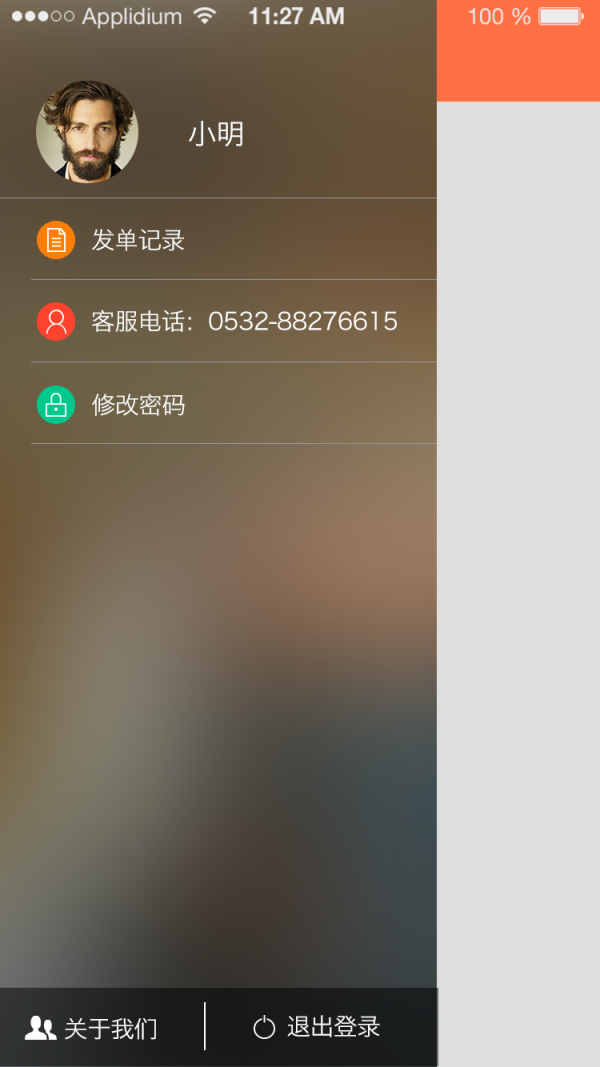The width and height of the screenshot is (600, 1067).
Task: Open 关于我们 about page
Action: (x=102, y=1028)
